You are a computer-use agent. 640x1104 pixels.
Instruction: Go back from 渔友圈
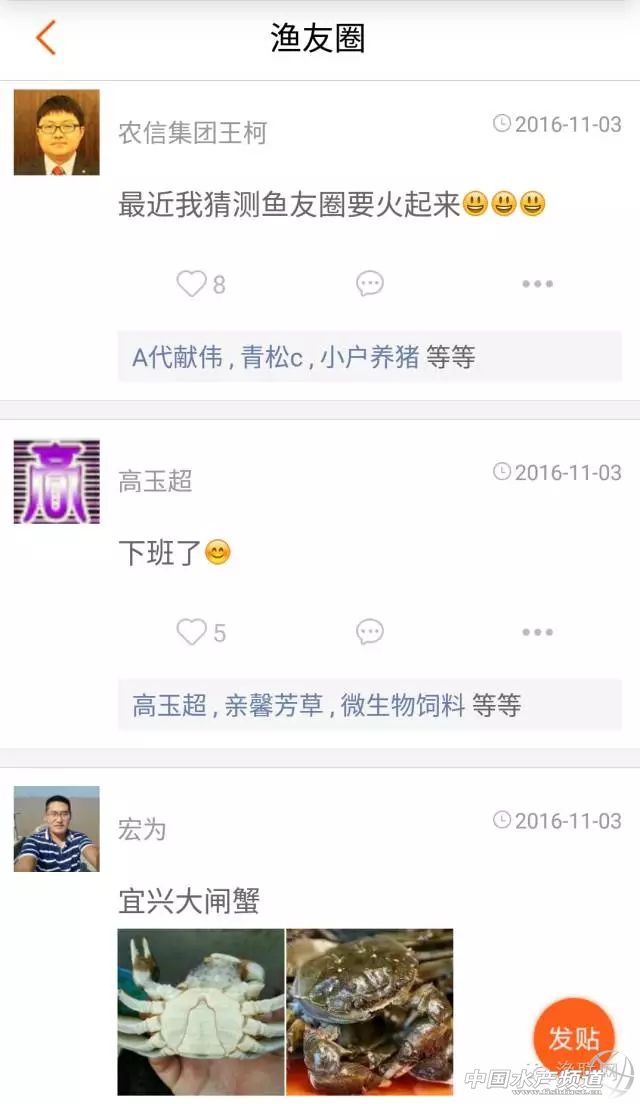(45, 38)
